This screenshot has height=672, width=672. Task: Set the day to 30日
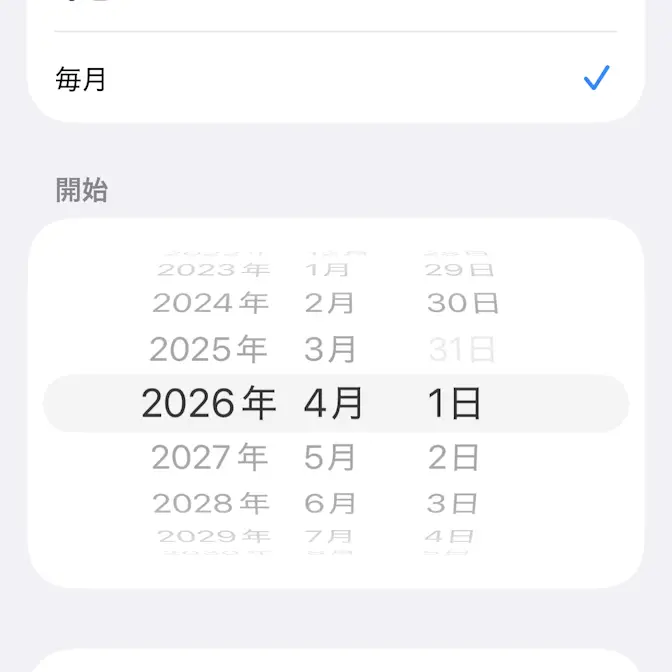(x=462, y=302)
